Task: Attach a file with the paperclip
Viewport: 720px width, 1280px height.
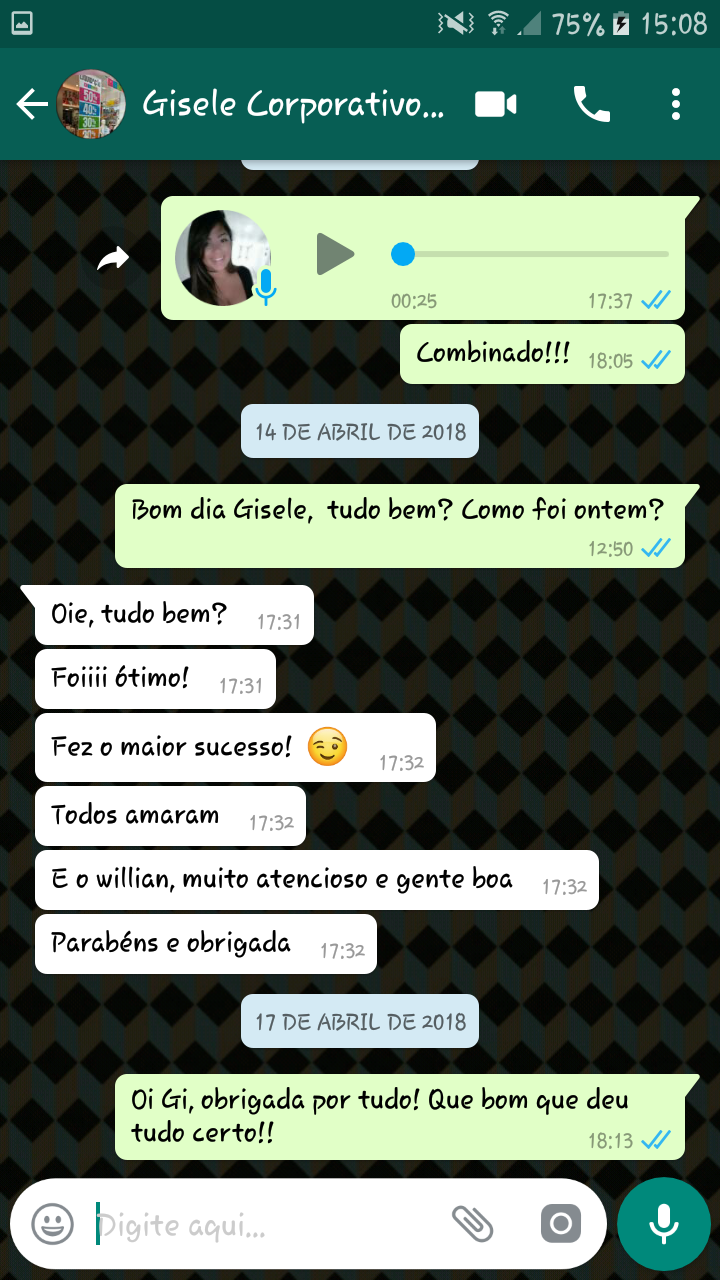Action: click(x=475, y=1222)
